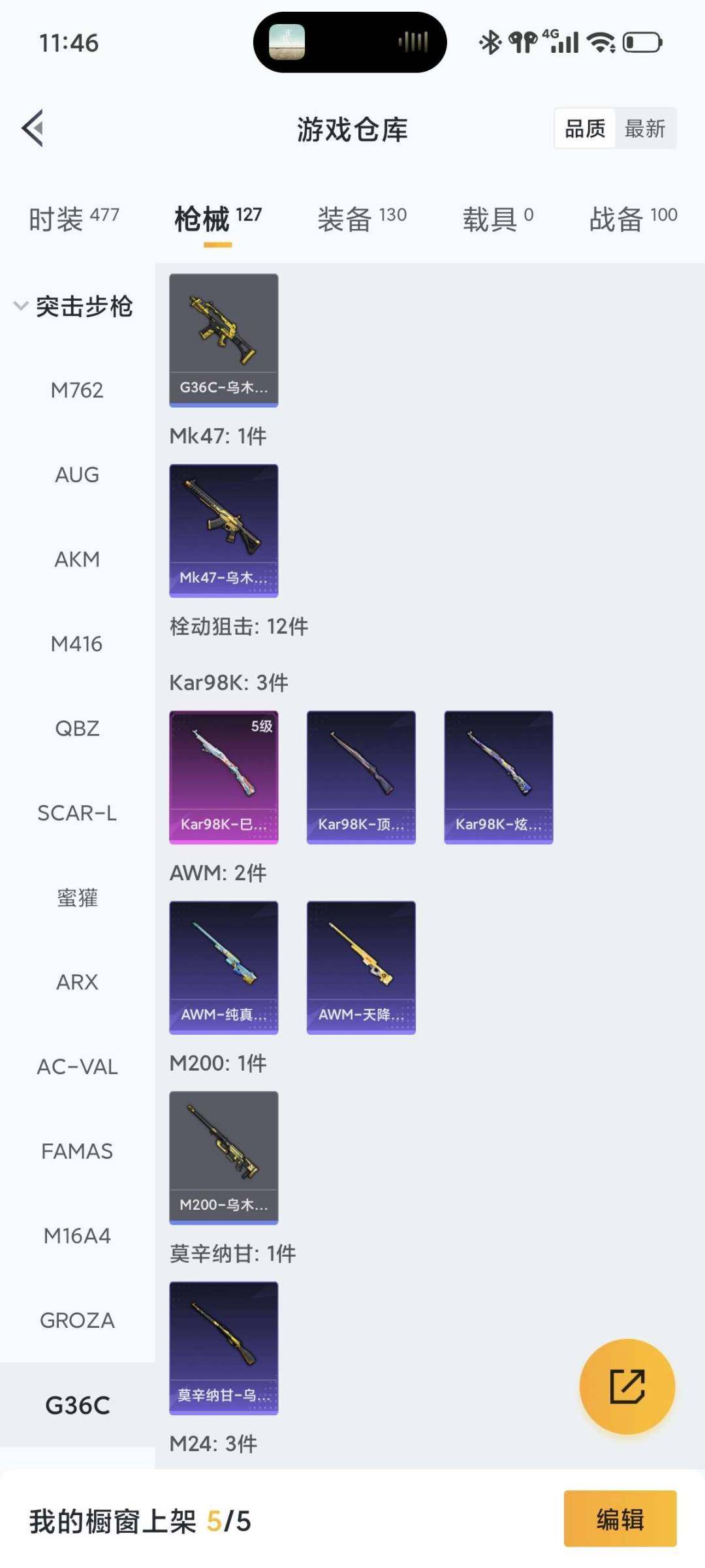Image resolution: width=705 pixels, height=1568 pixels.
Task: Open the AWM-天降 skin tile
Action: tap(361, 967)
